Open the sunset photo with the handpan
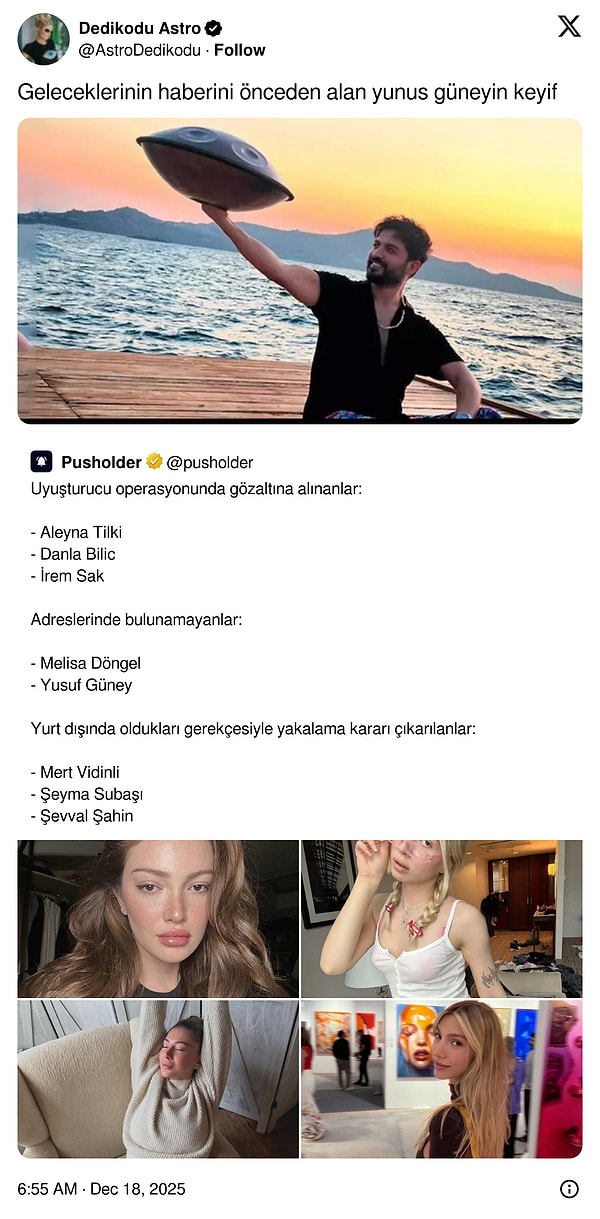 pyautogui.click(x=300, y=270)
